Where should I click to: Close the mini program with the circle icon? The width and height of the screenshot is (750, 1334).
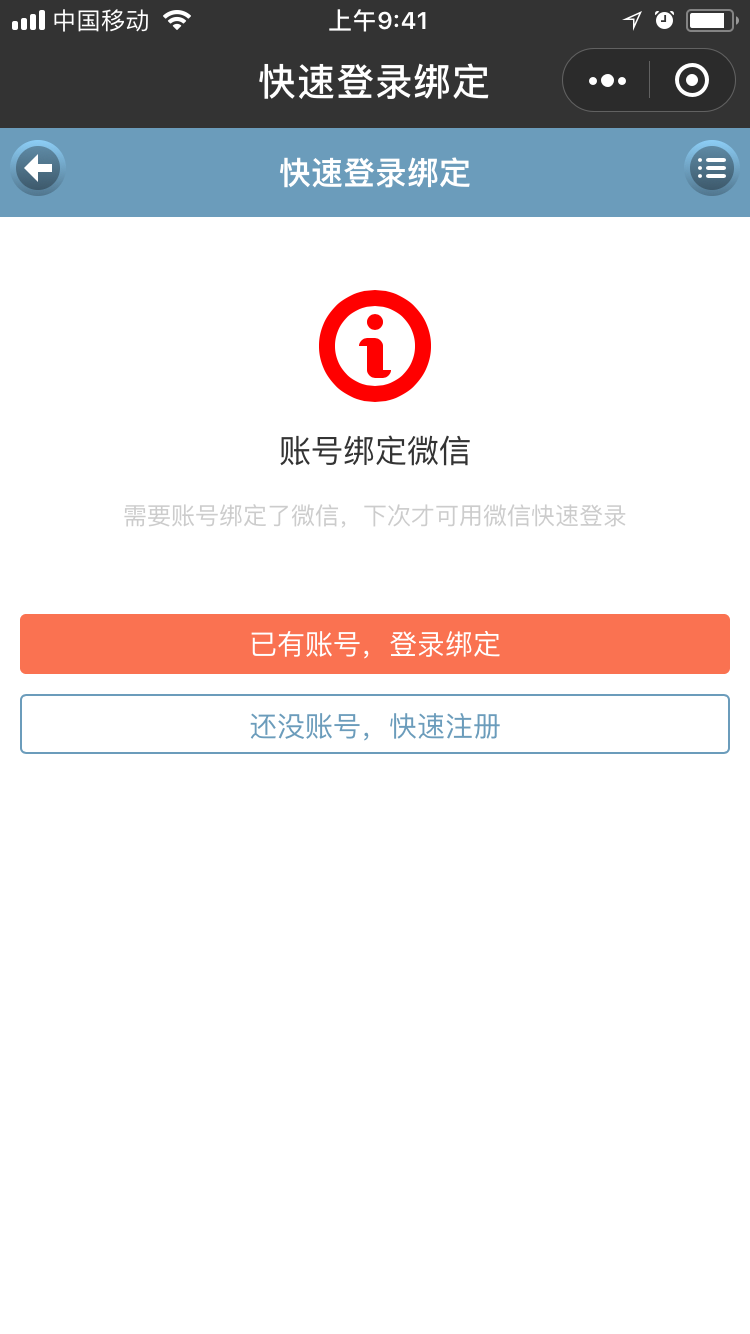click(x=692, y=80)
